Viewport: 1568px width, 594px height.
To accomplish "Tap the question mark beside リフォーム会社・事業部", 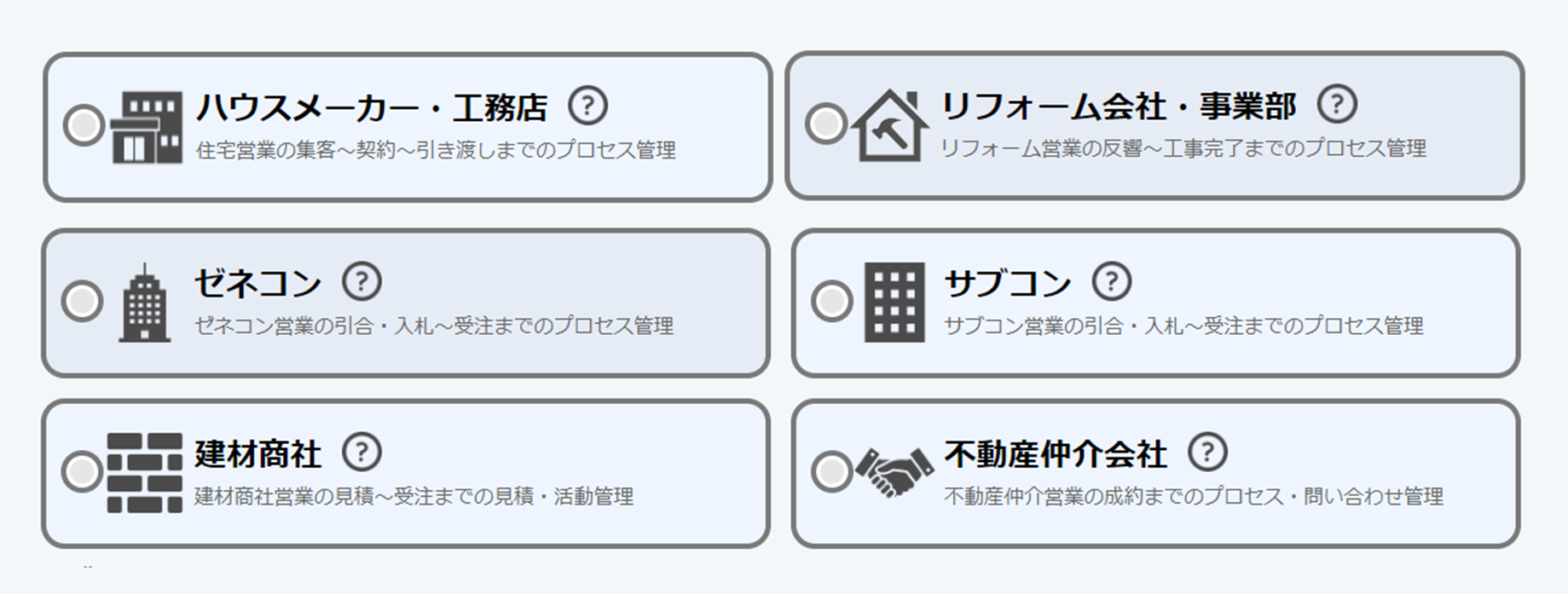I will point(1336,104).
